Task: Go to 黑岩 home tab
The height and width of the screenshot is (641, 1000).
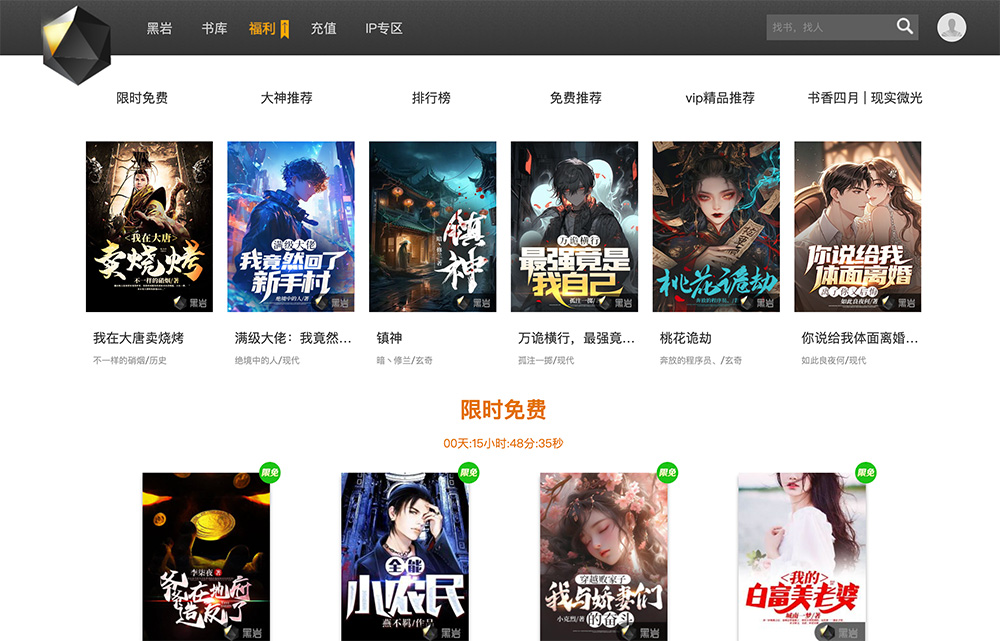Action: point(160,29)
